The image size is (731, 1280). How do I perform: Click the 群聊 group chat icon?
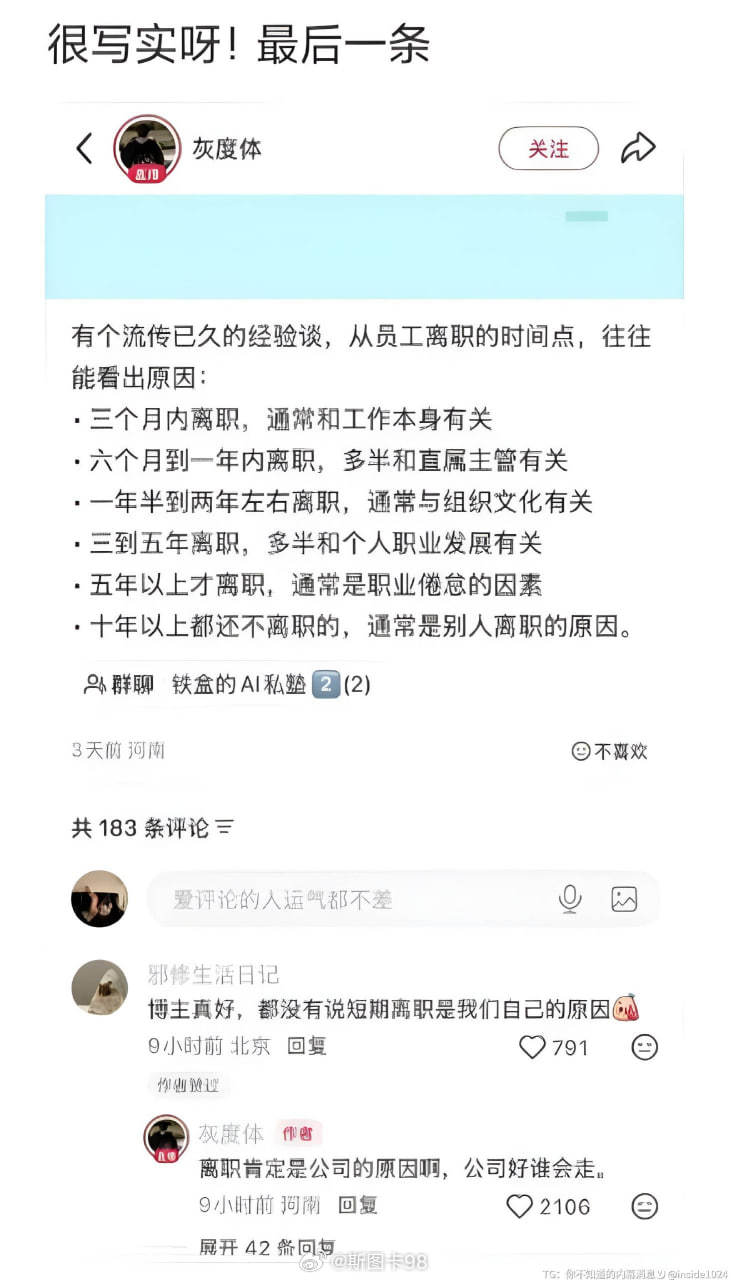click(x=93, y=684)
